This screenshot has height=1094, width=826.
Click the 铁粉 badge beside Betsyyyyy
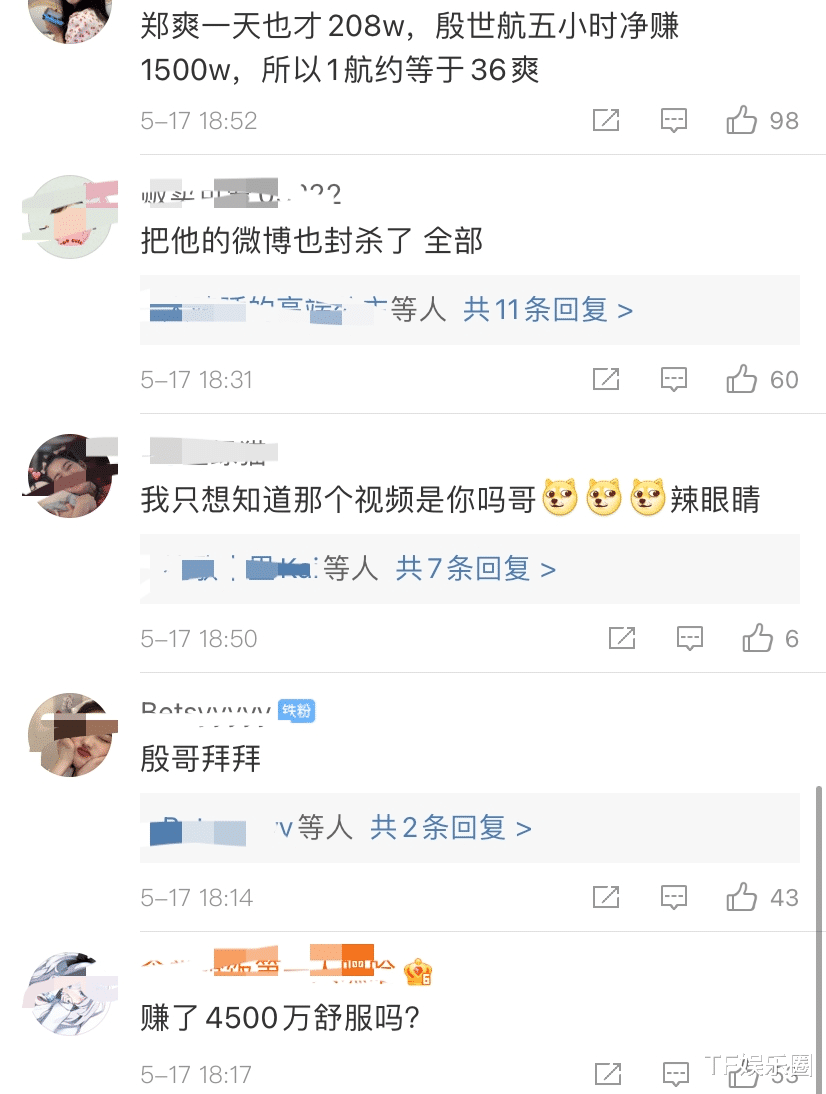295,711
